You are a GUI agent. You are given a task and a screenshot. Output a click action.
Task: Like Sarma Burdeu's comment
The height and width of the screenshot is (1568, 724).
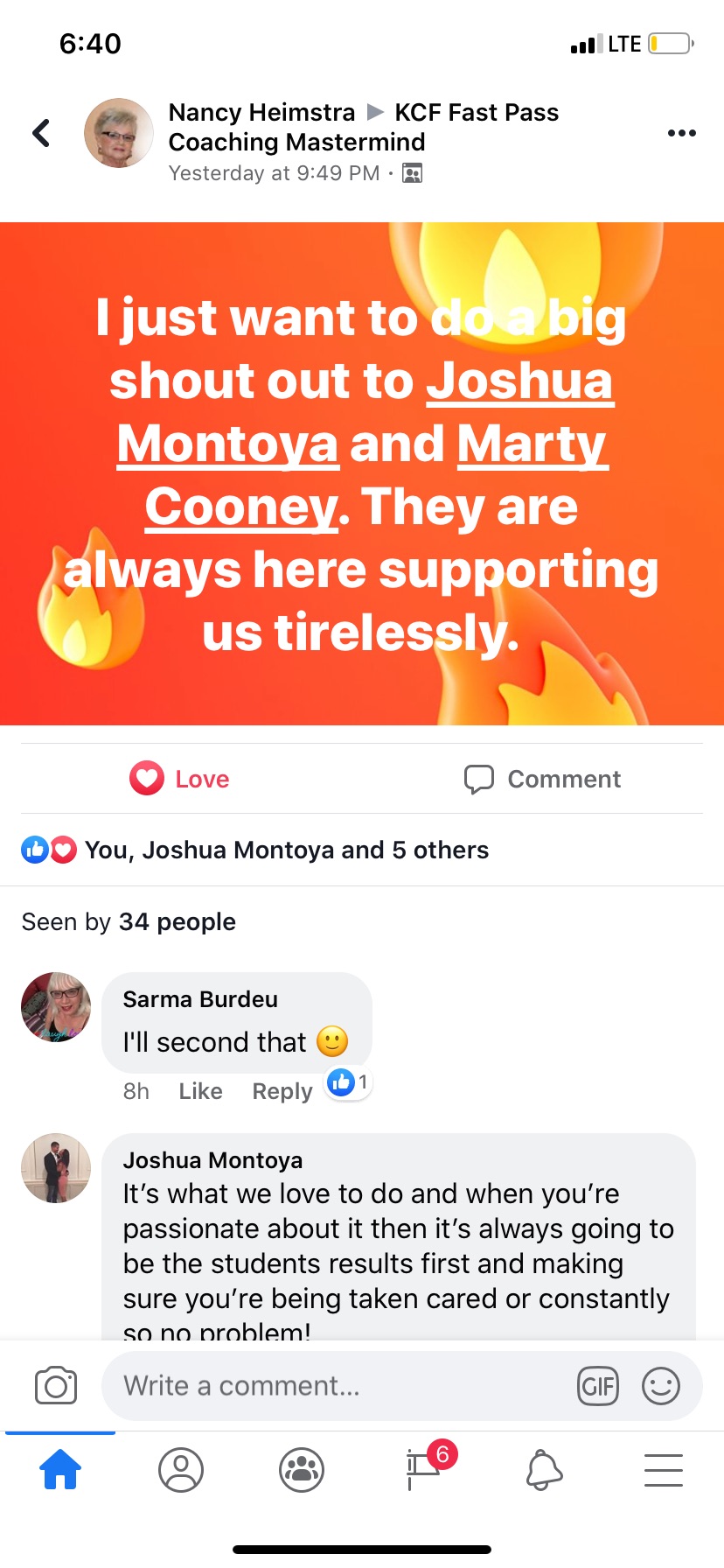pos(200,1091)
